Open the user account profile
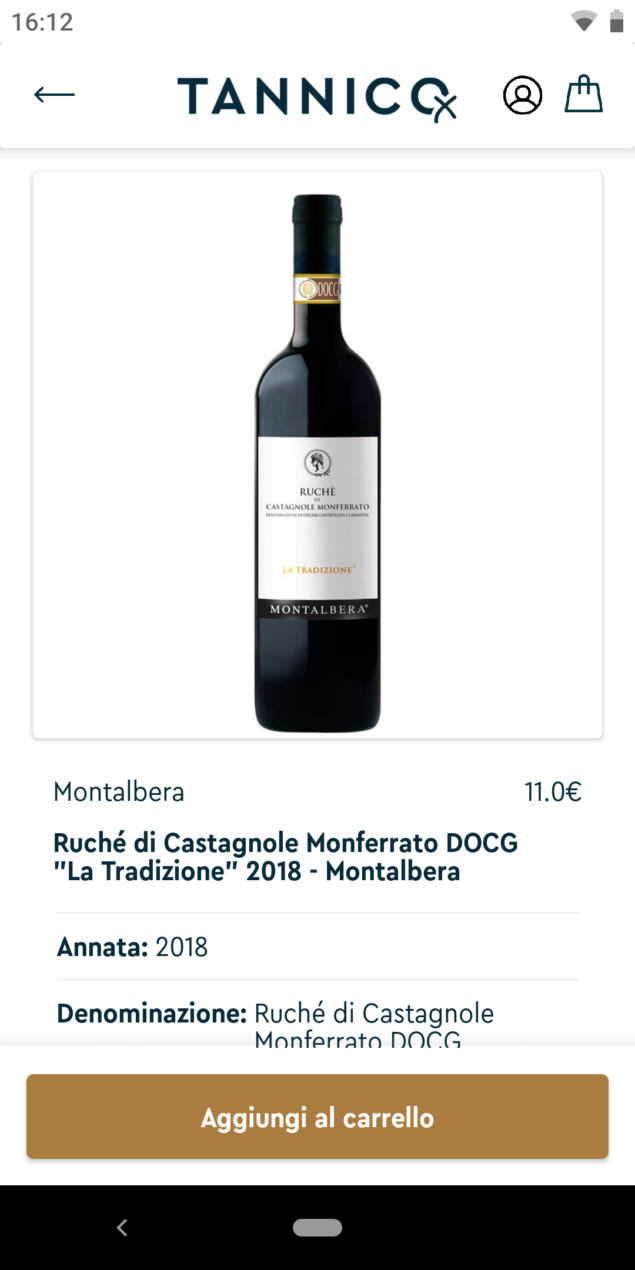 click(x=522, y=96)
